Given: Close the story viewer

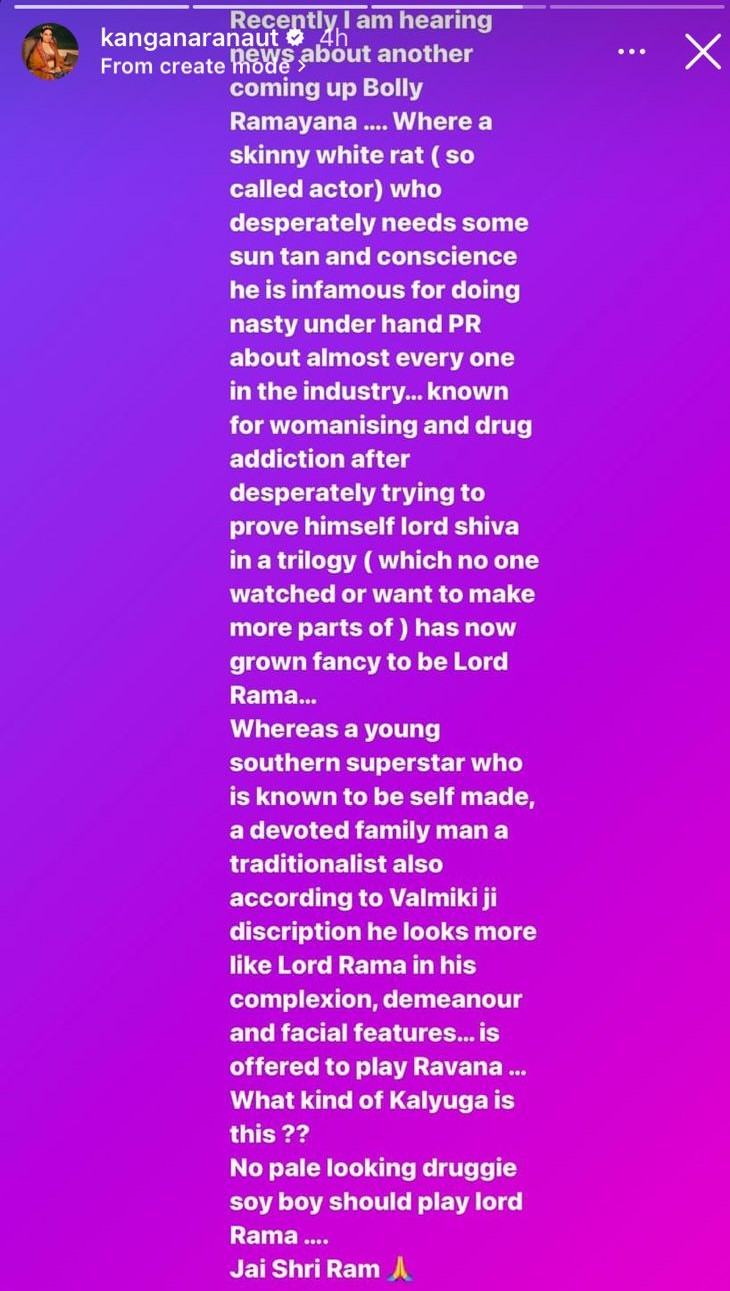Looking at the screenshot, I should click(702, 52).
